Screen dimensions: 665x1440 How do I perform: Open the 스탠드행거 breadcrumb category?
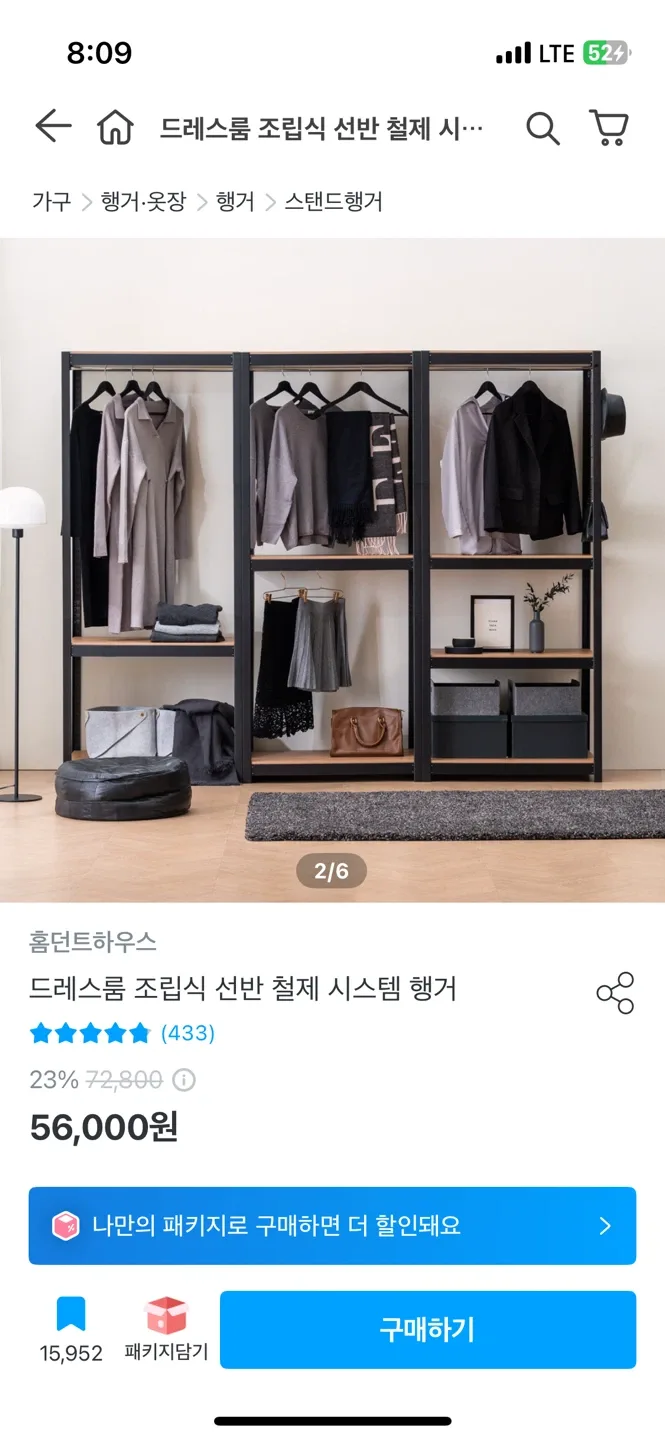tap(333, 202)
